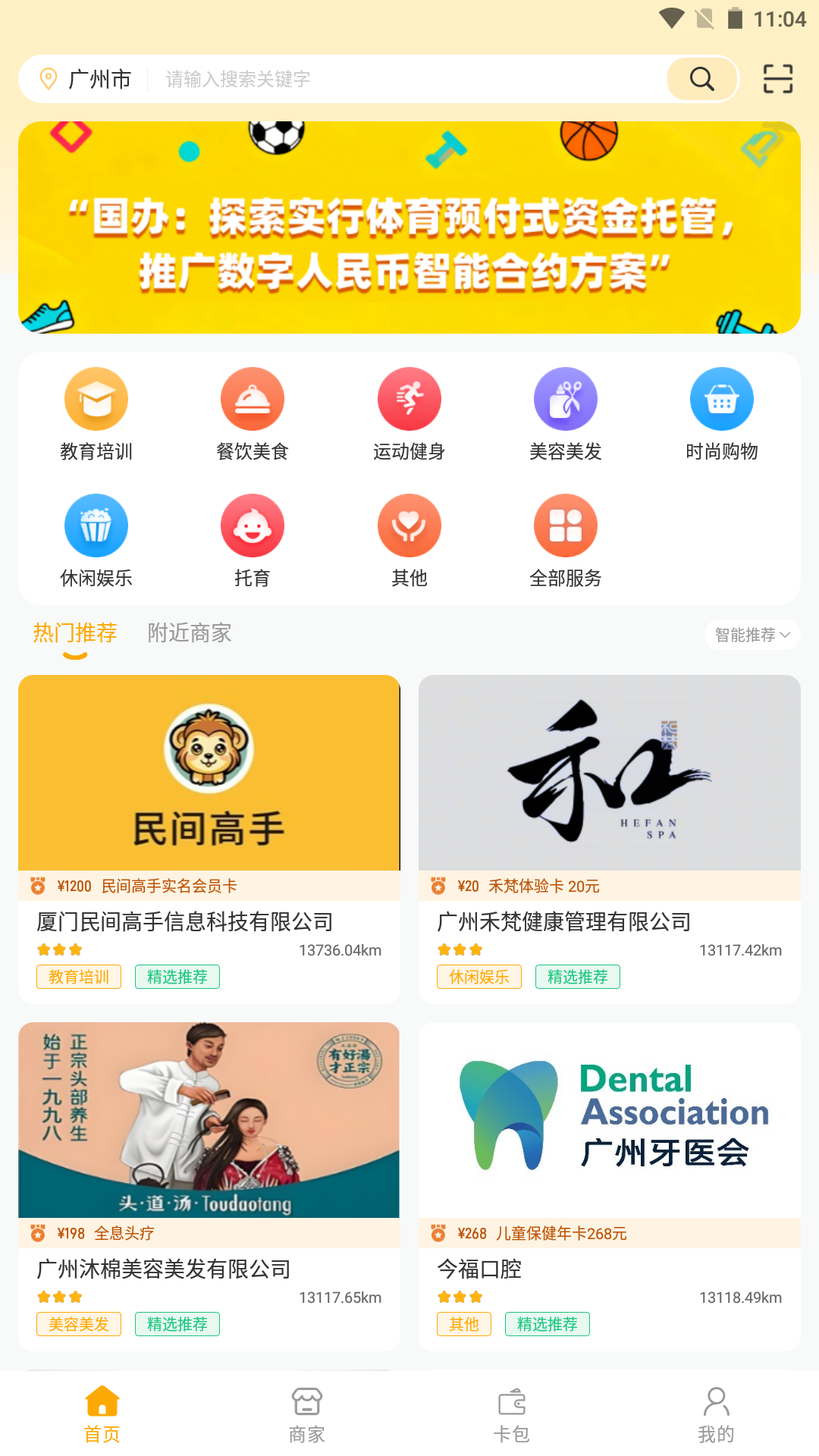Open the QR scan icon

coord(775,78)
